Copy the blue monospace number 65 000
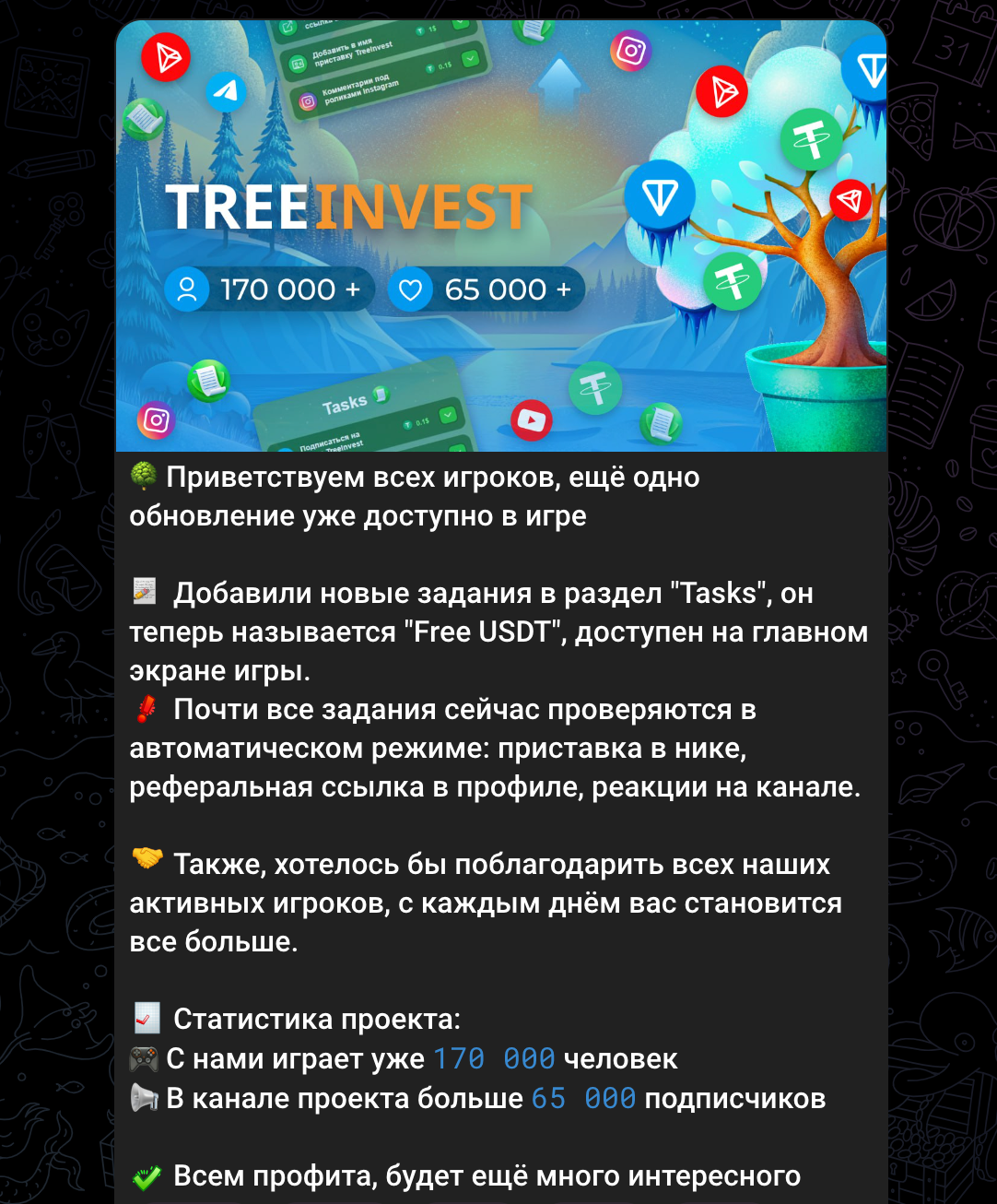 point(583,1099)
